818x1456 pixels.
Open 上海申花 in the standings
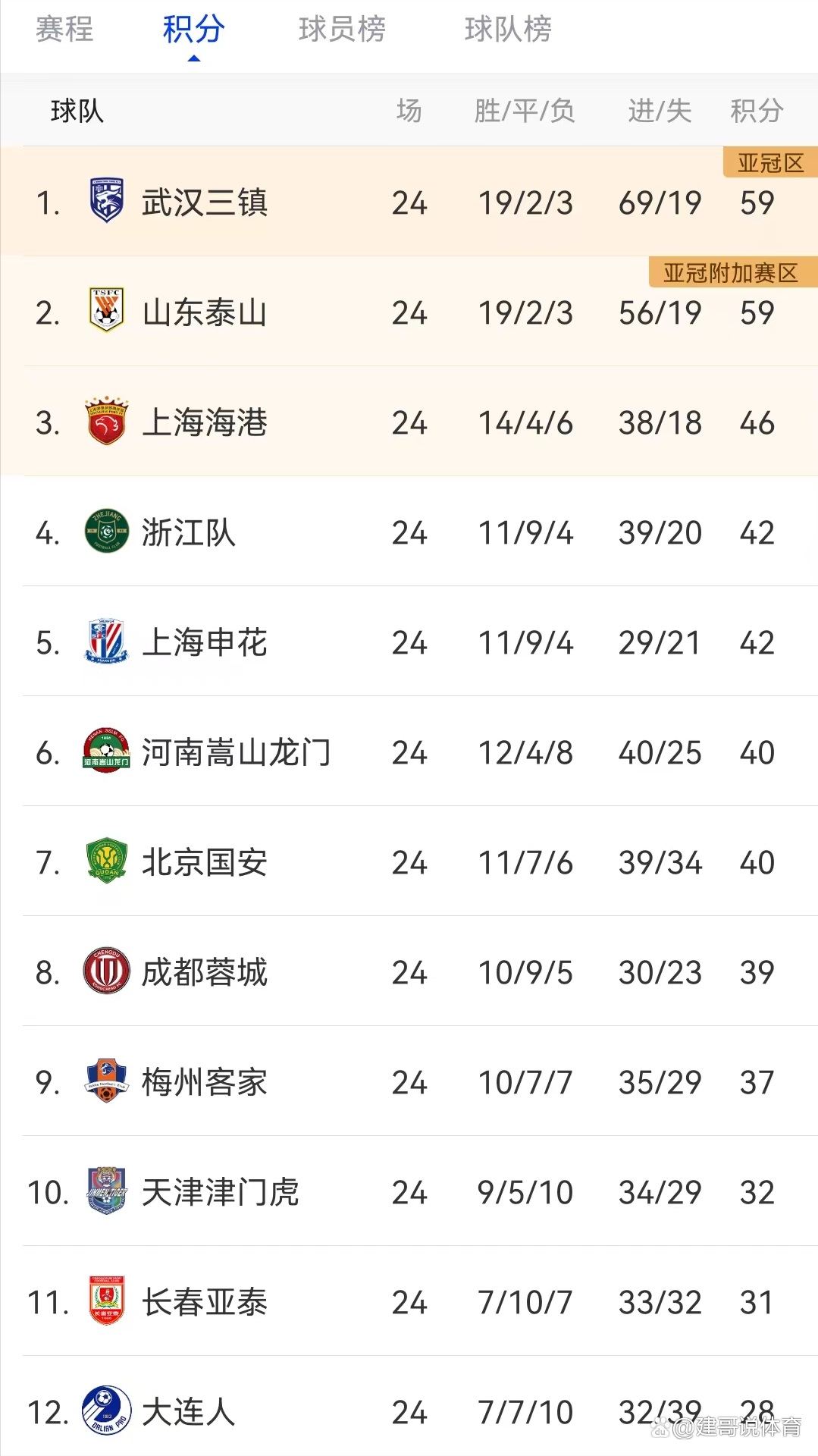[205, 642]
